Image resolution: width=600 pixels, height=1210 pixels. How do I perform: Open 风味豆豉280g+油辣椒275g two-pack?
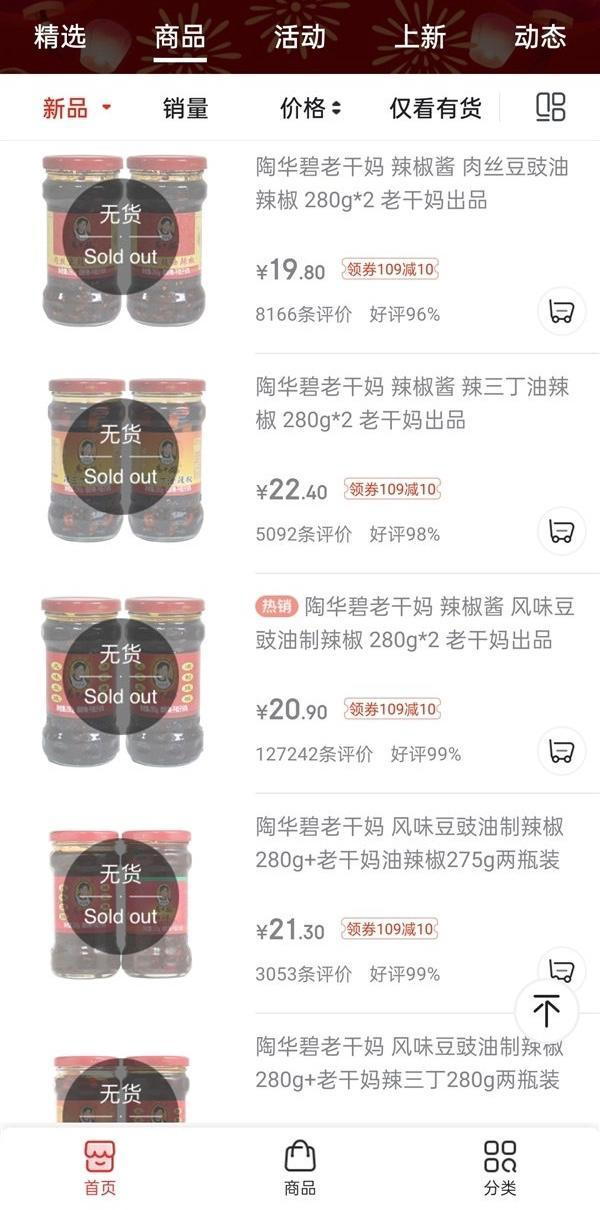point(408,843)
